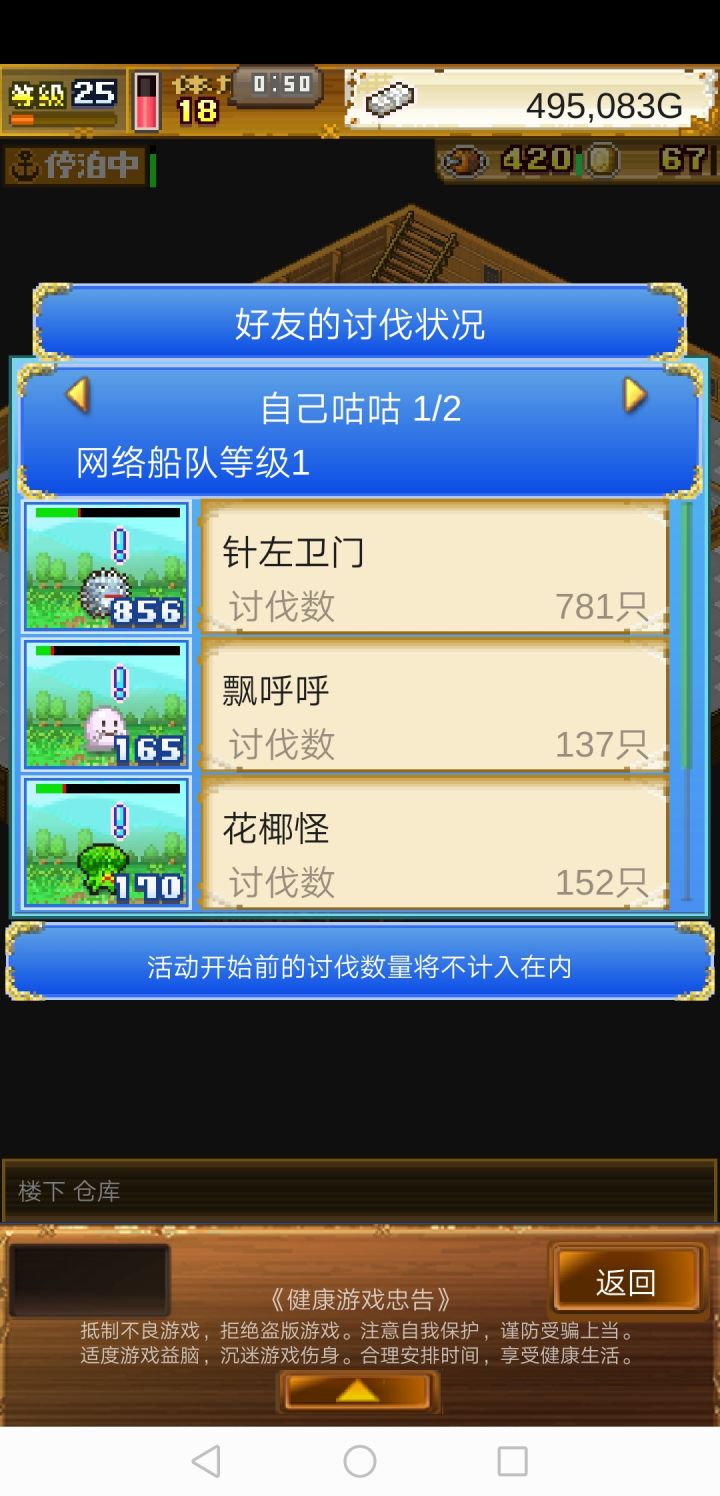Open the next friend page with right arrow
720x1496 pixels.
click(634, 397)
